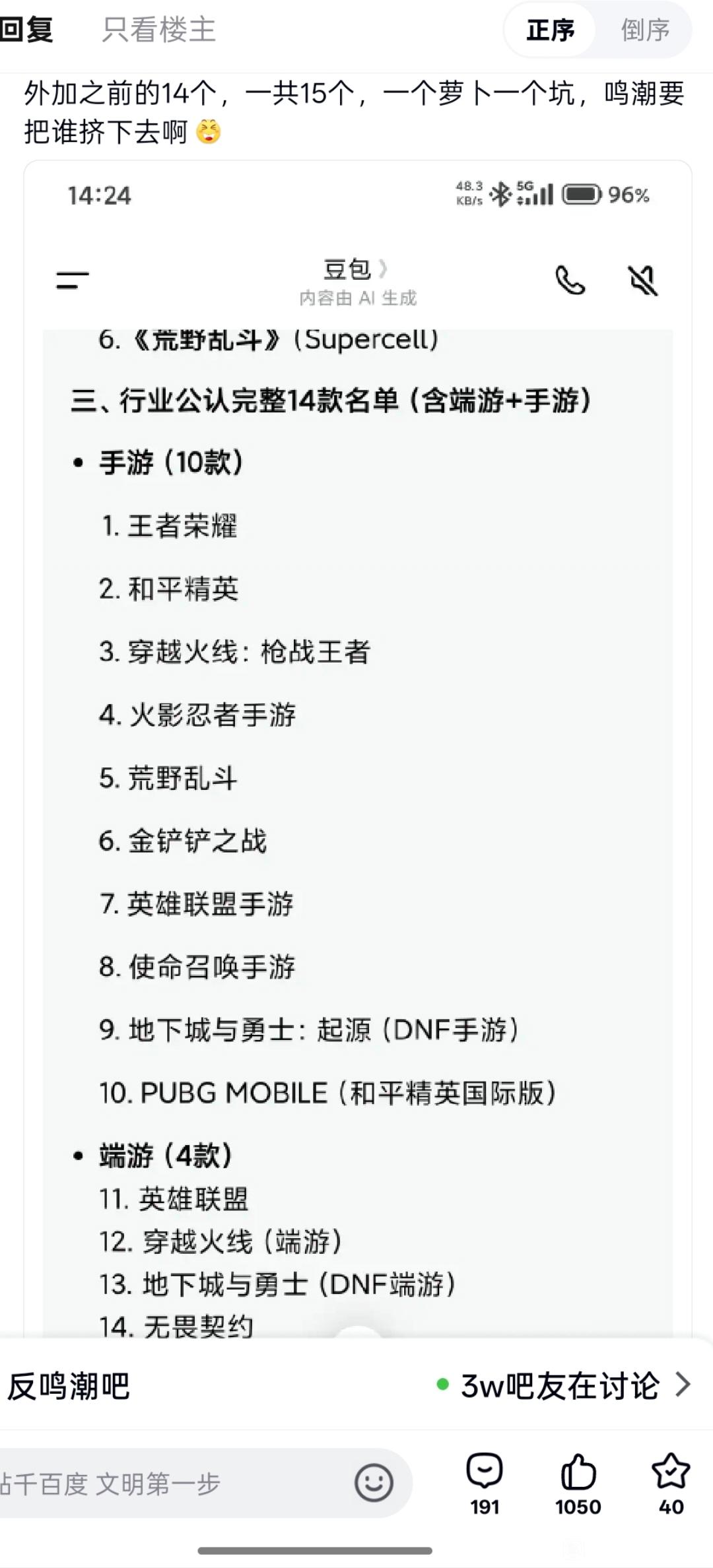Like this post with 1050 likes

tap(578, 1484)
